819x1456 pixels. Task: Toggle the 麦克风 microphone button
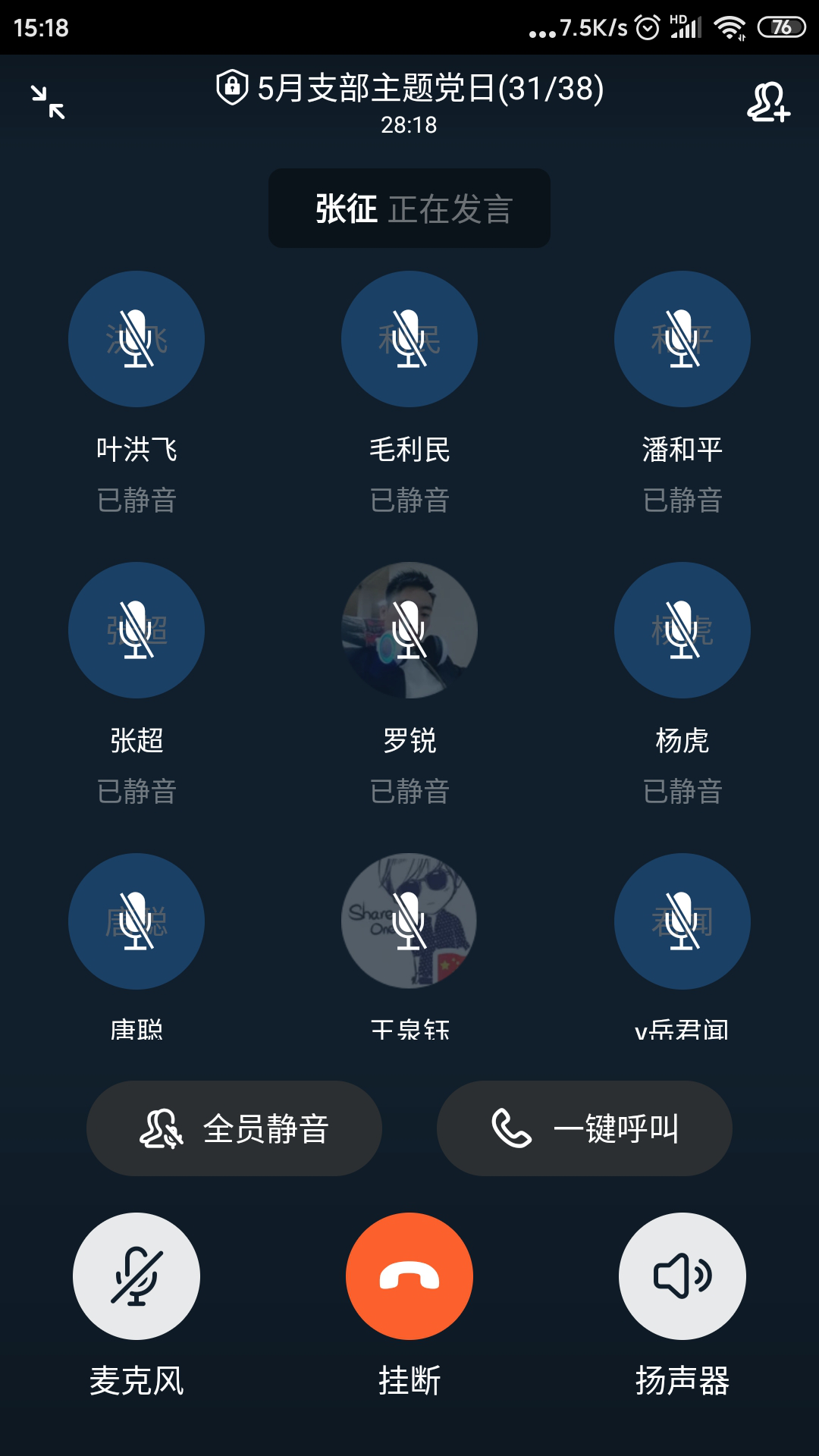pos(136,1276)
